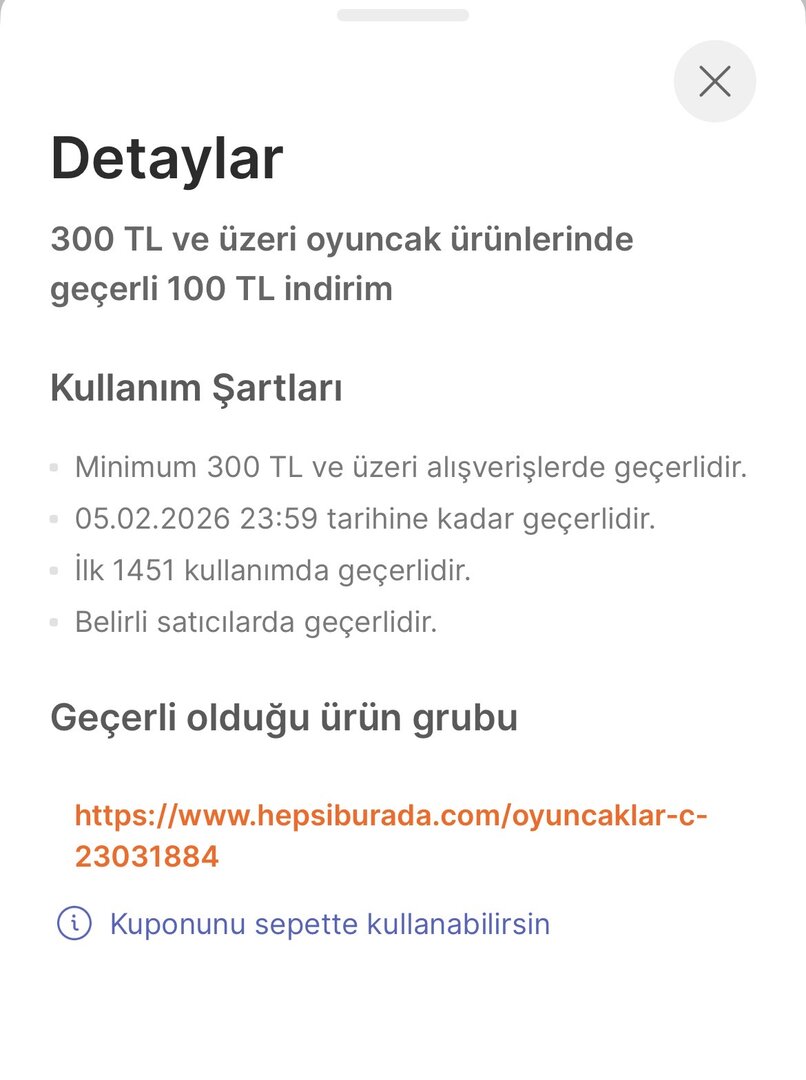Close the Detaylar coupon sheet
Image resolution: width=806 pixels, height=1080 pixels.
click(x=714, y=81)
